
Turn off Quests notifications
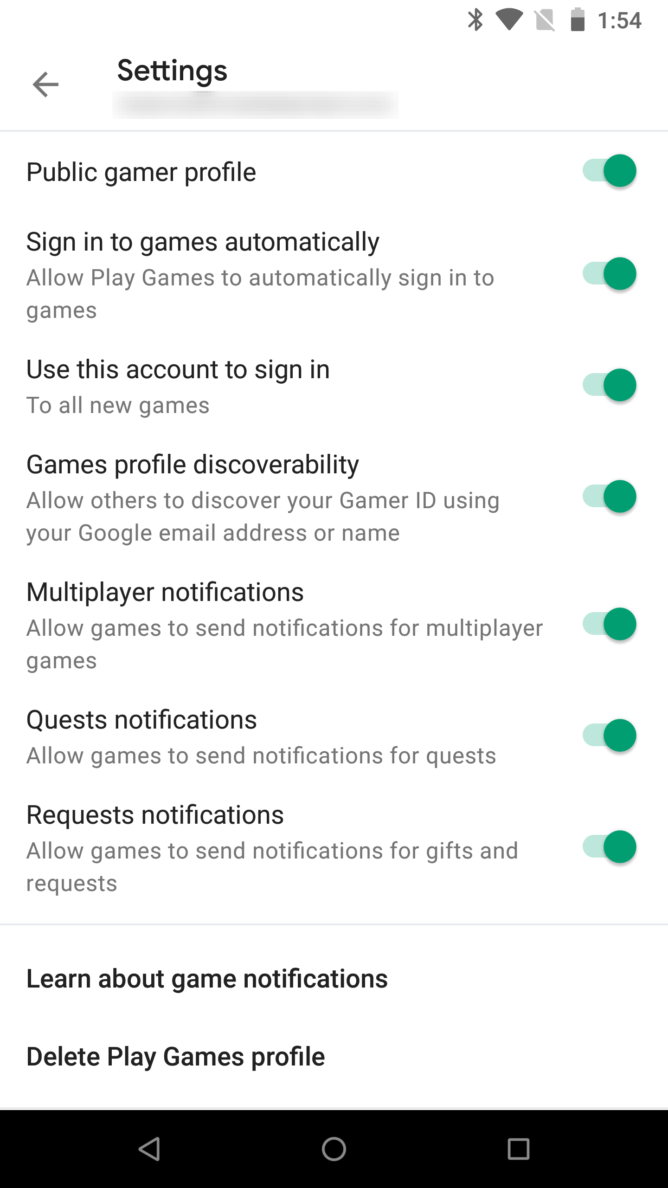(609, 735)
